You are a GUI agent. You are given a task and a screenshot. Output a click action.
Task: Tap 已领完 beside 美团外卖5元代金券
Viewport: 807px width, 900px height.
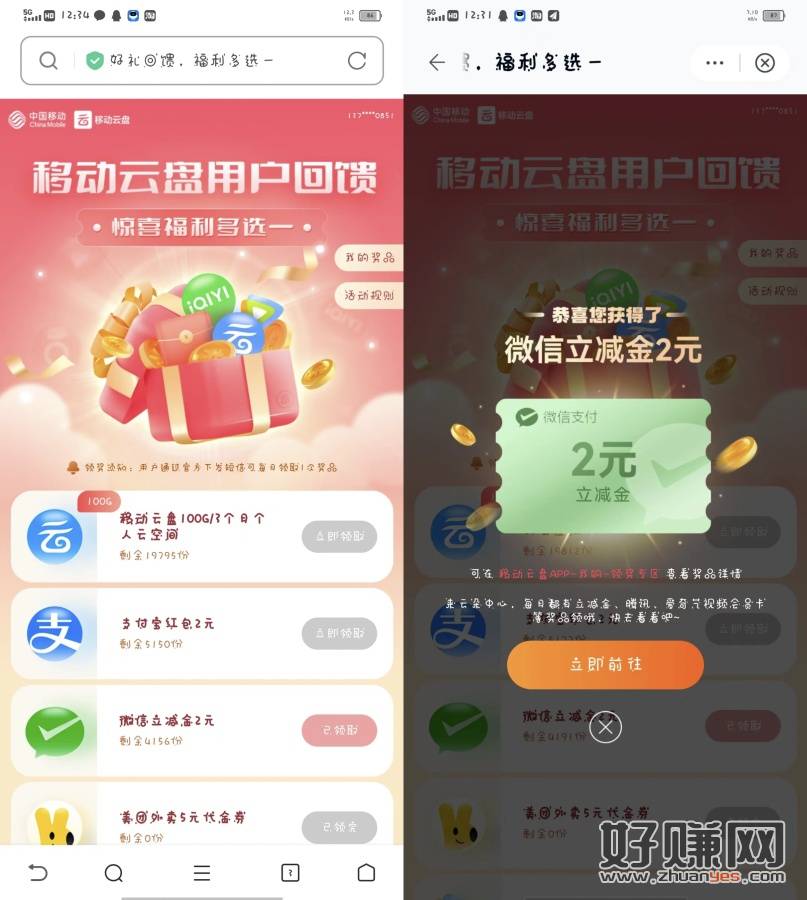(x=339, y=827)
